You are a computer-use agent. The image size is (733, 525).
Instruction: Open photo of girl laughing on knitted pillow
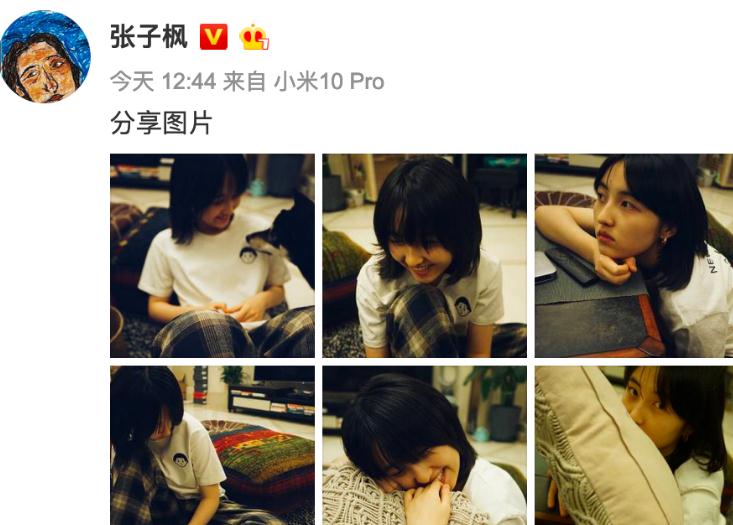[424, 445]
